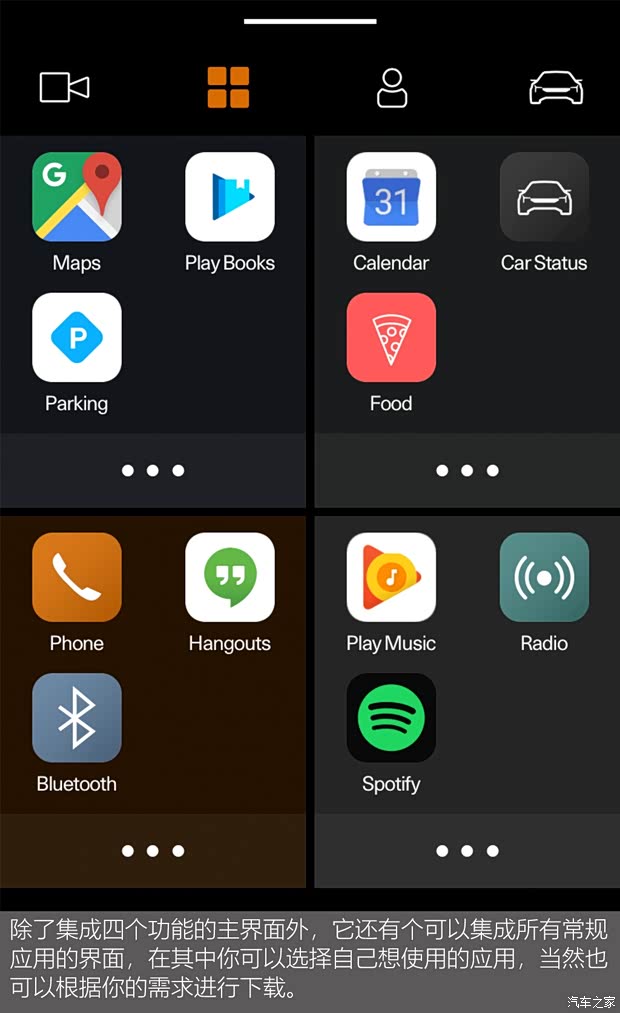Launch Google Maps

coord(77,197)
